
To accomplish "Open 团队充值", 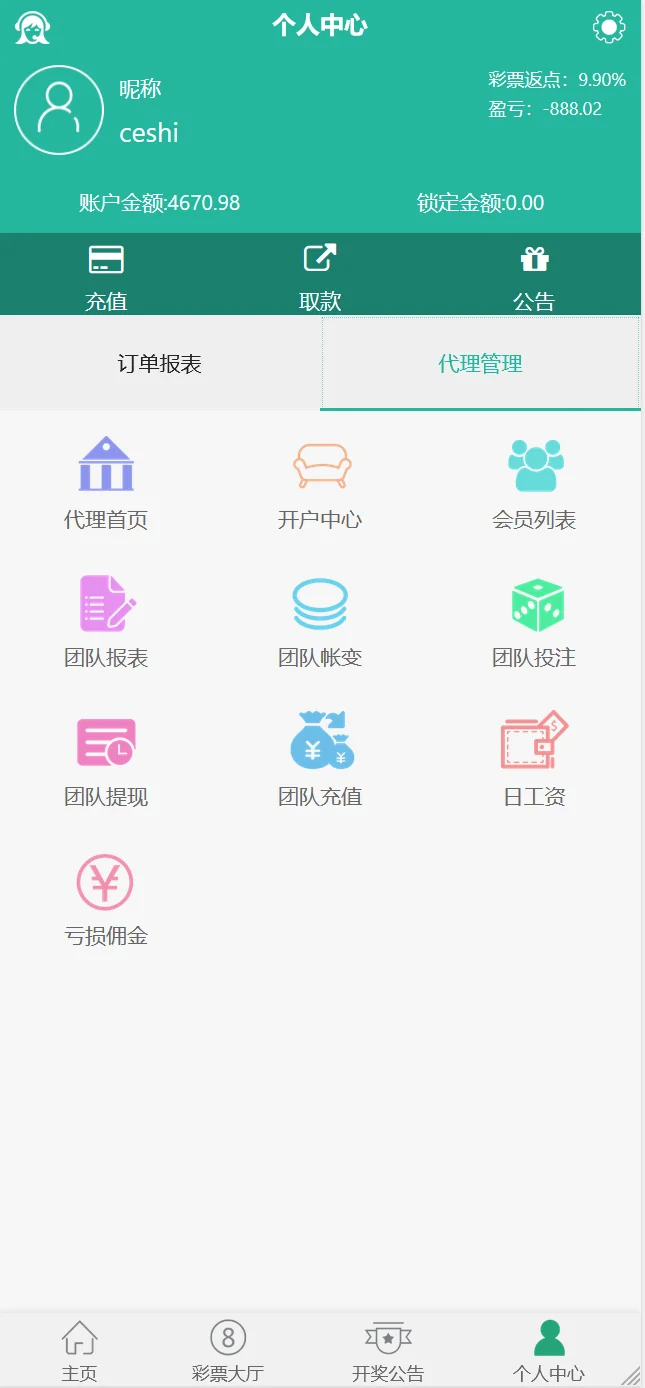I will (320, 761).
